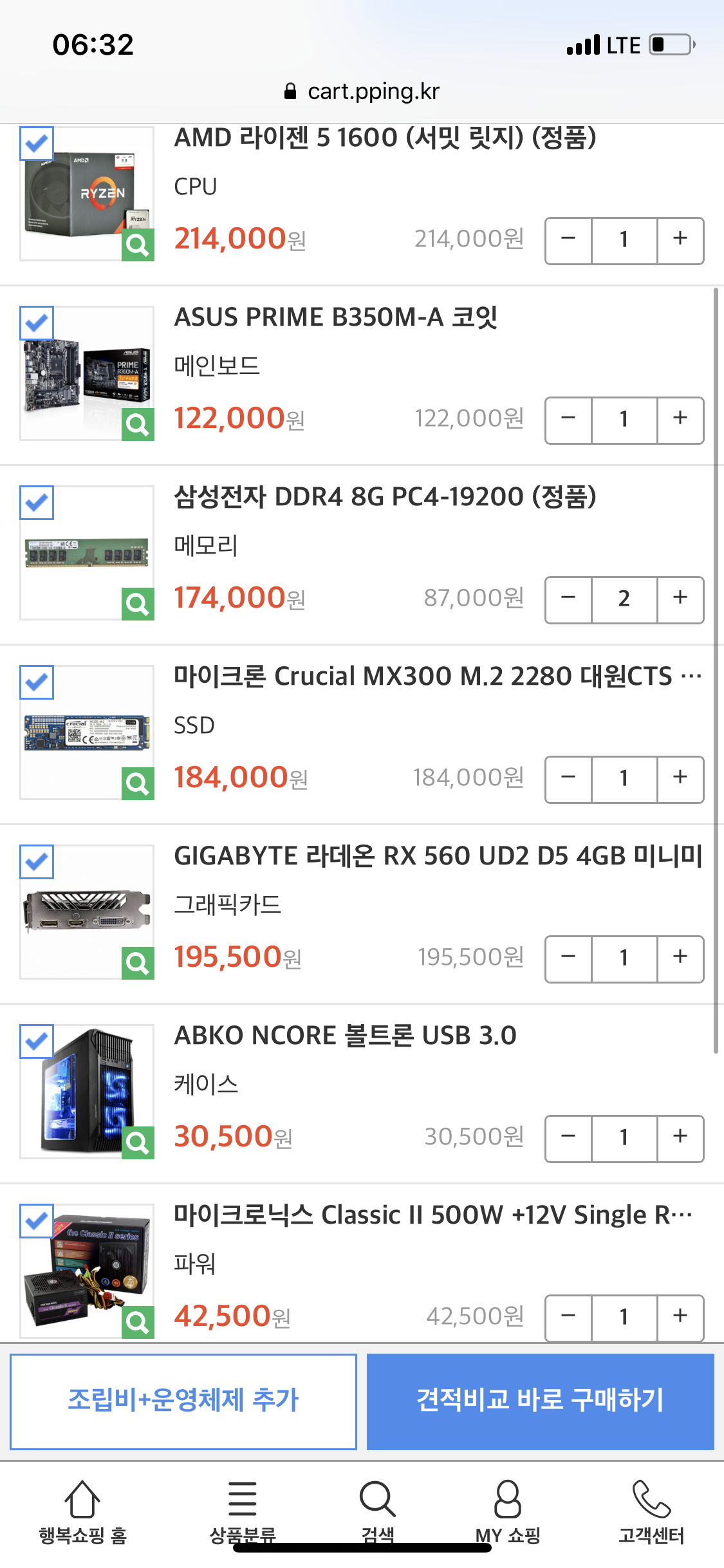724x1568 pixels.
Task: Increase quantity of AMD 라이젠 5 1600
Action: point(680,240)
